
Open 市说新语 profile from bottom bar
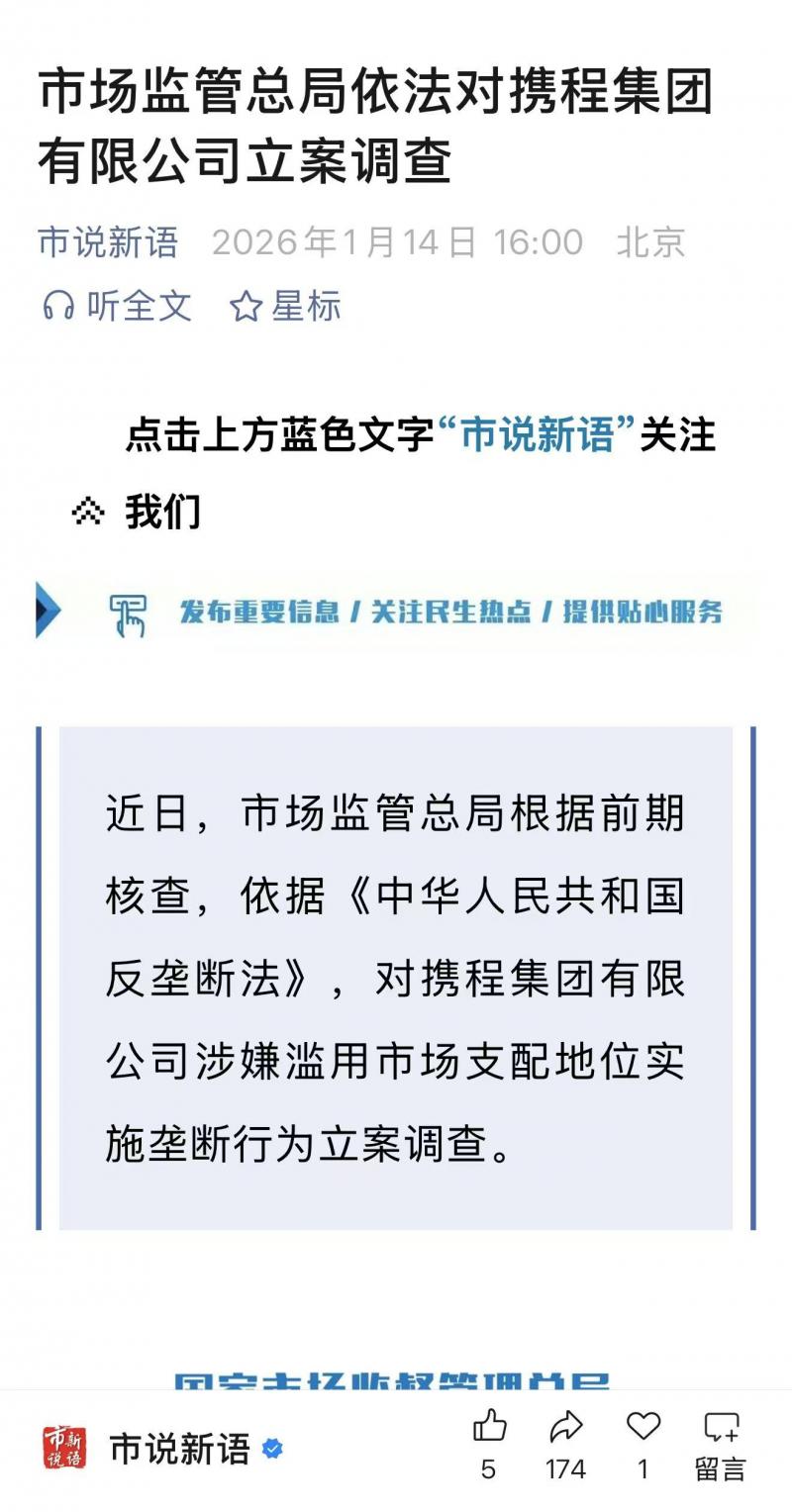(178, 1449)
